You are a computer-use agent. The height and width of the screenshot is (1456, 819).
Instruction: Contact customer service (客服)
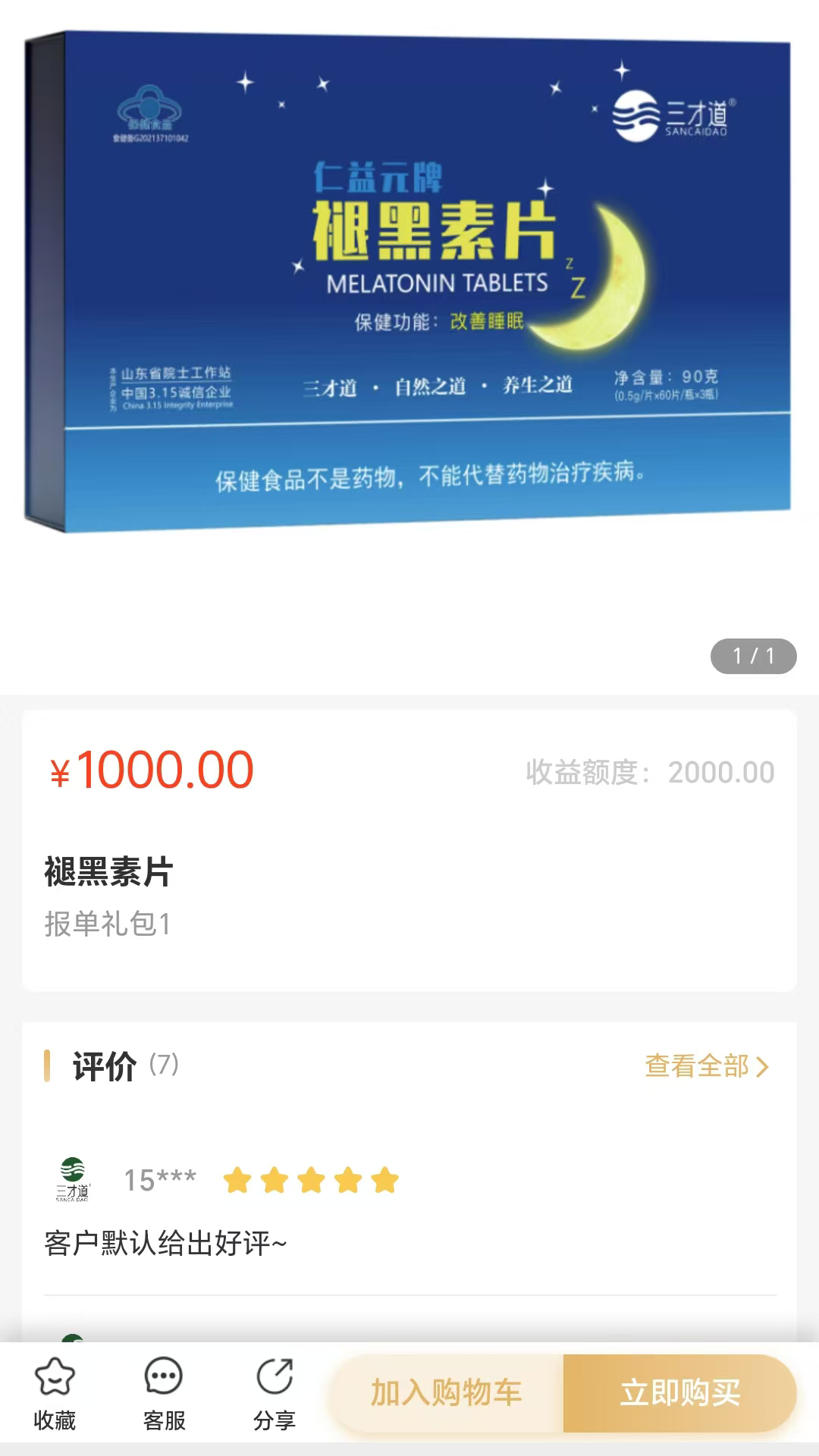click(x=164, y=1393)
